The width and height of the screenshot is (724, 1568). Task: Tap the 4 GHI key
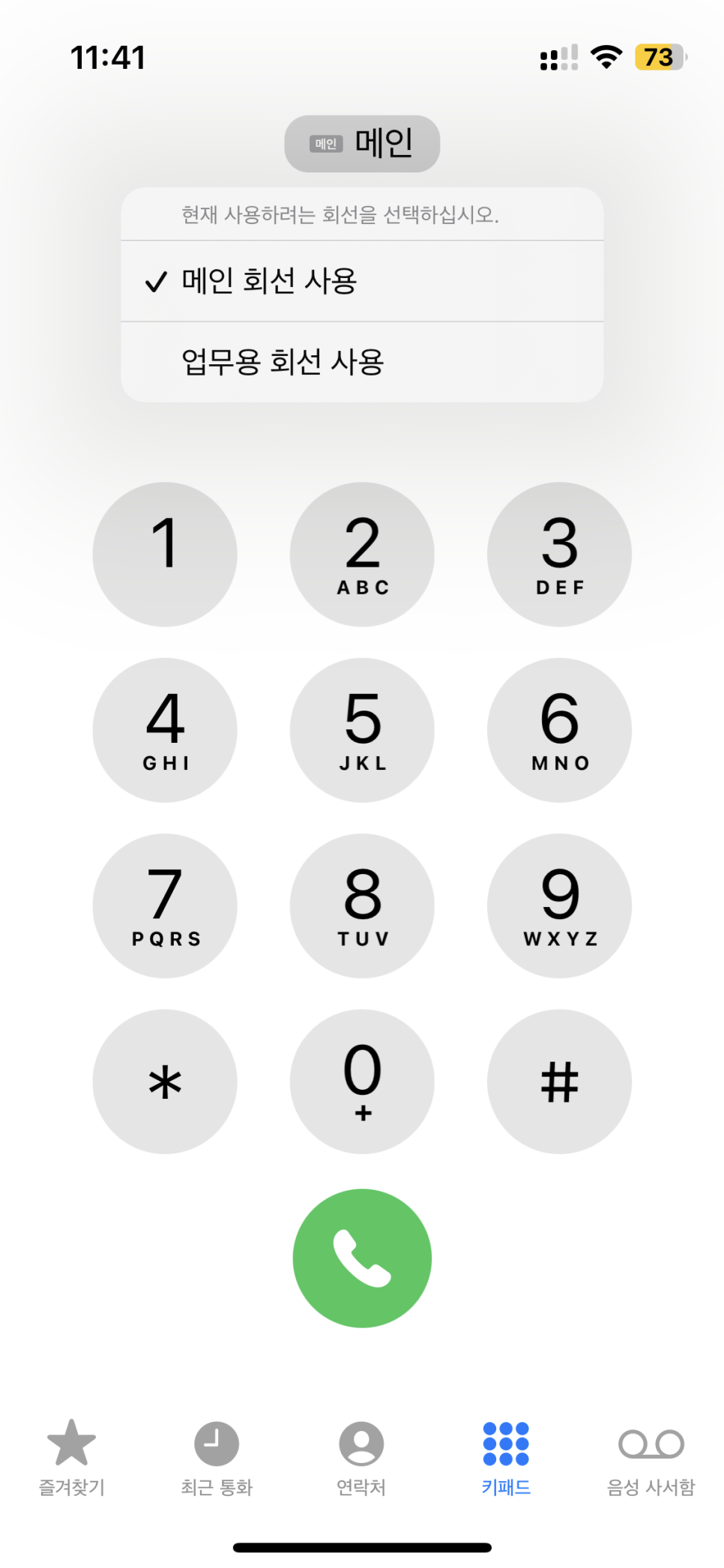[x=165, y=730]
